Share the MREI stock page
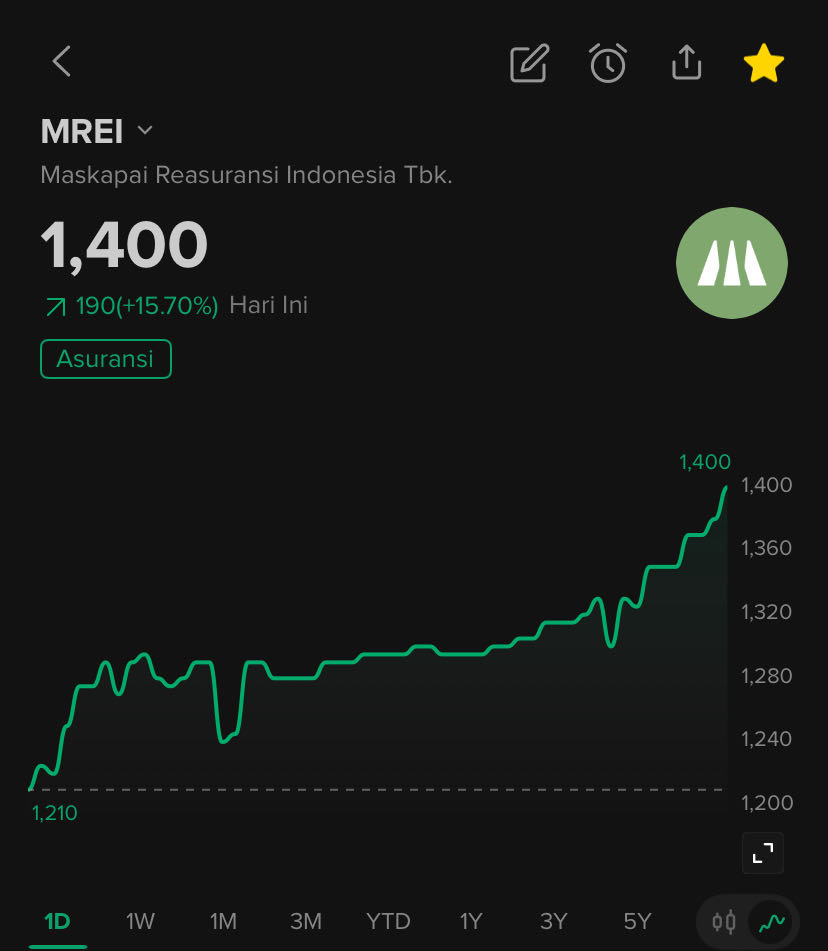Image resolution: width=828 pixels, height=951 pixels. pyautogui.click(x=686, y=63)
